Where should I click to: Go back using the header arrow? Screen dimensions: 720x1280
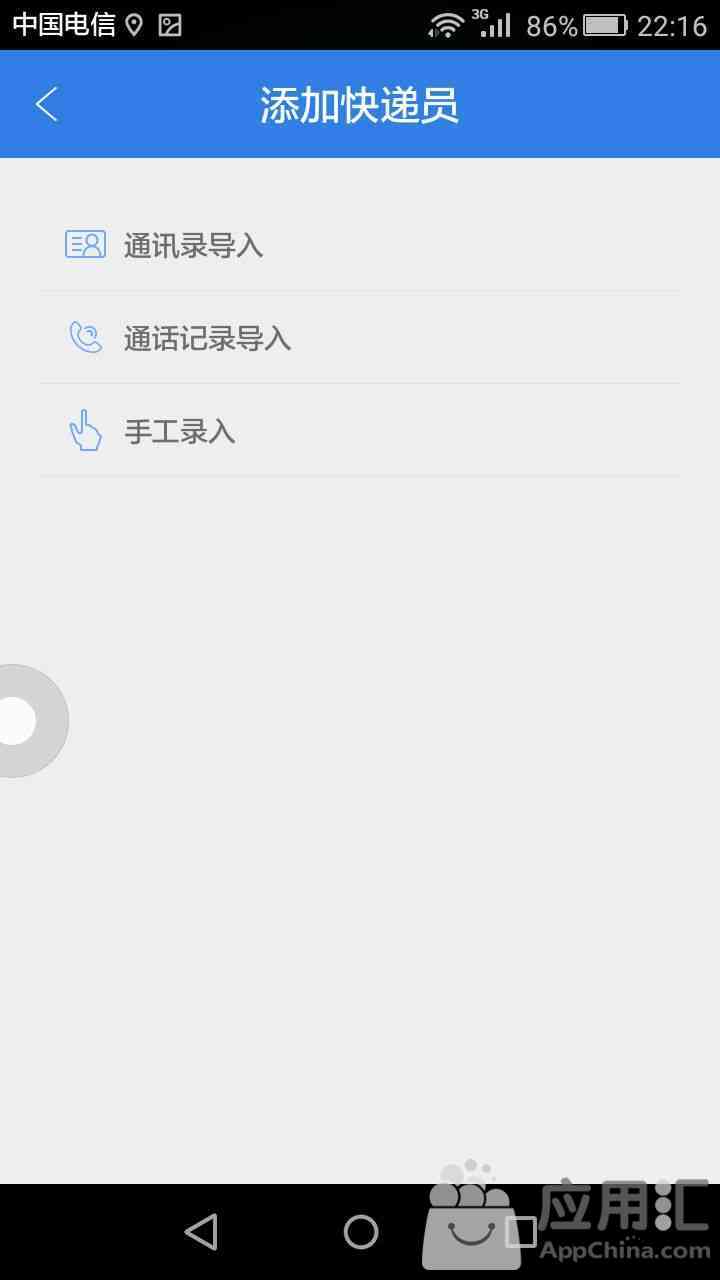[x=47, y=104]
